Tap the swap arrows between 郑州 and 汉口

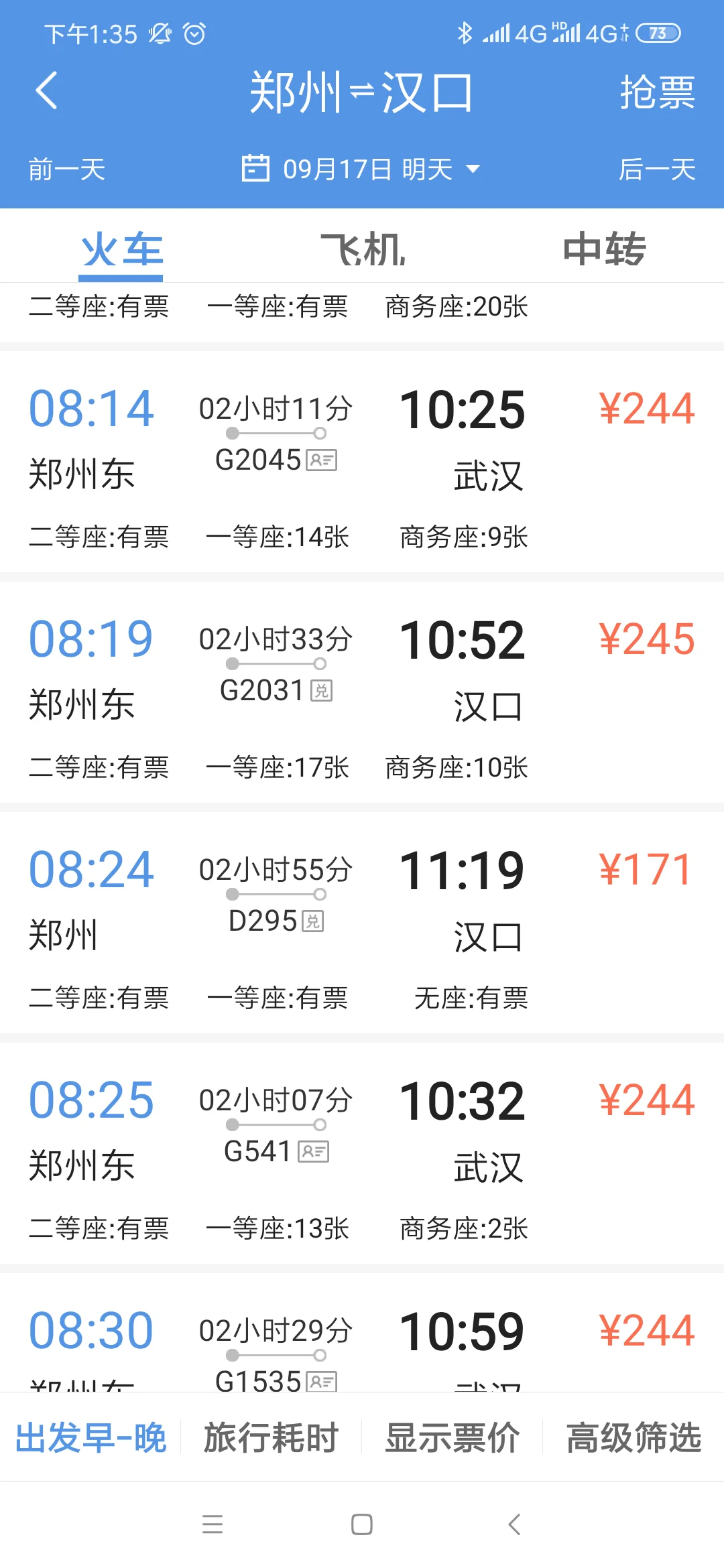pos(362,90)
